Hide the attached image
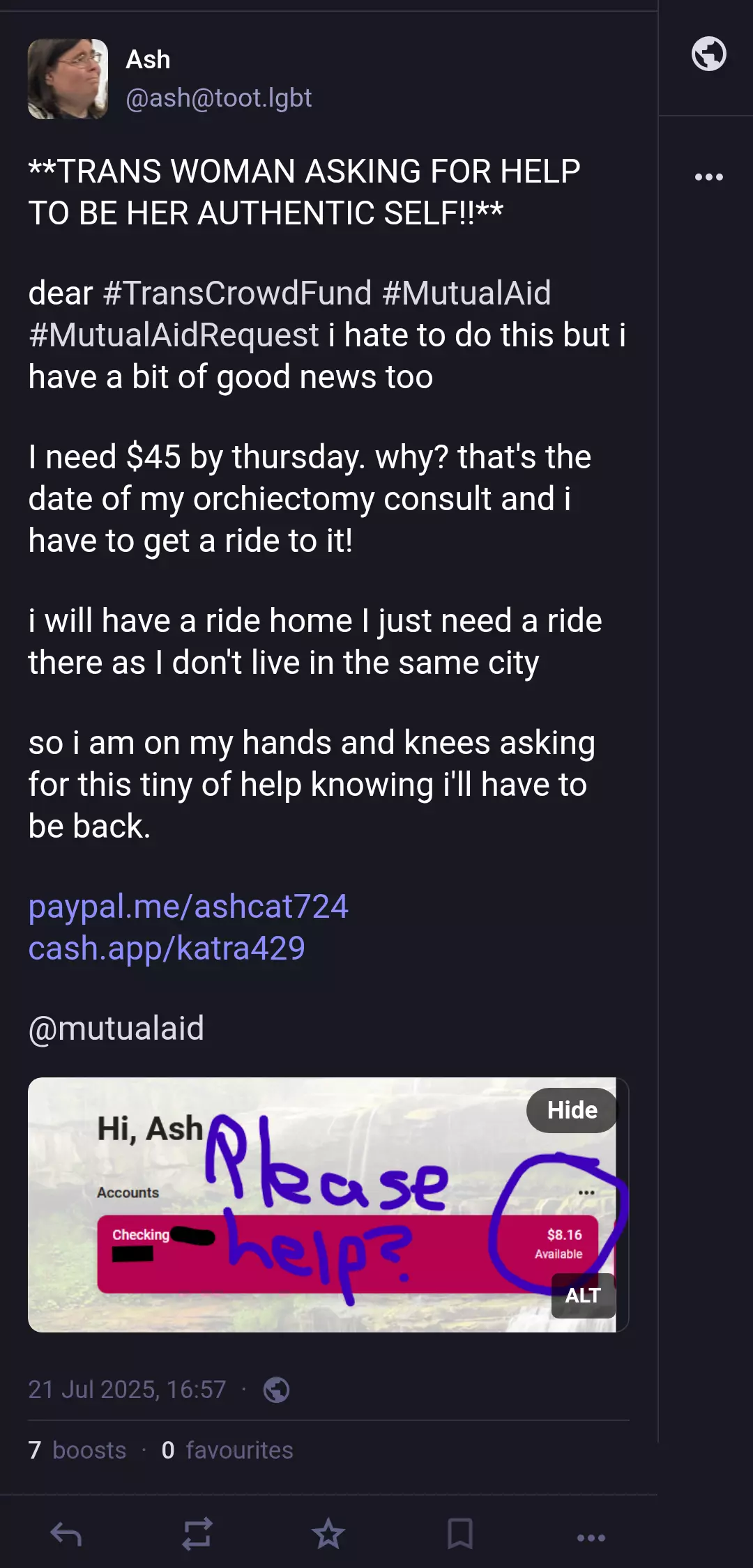This screenshot has height=1568, width=753. tap(572, 1110)
